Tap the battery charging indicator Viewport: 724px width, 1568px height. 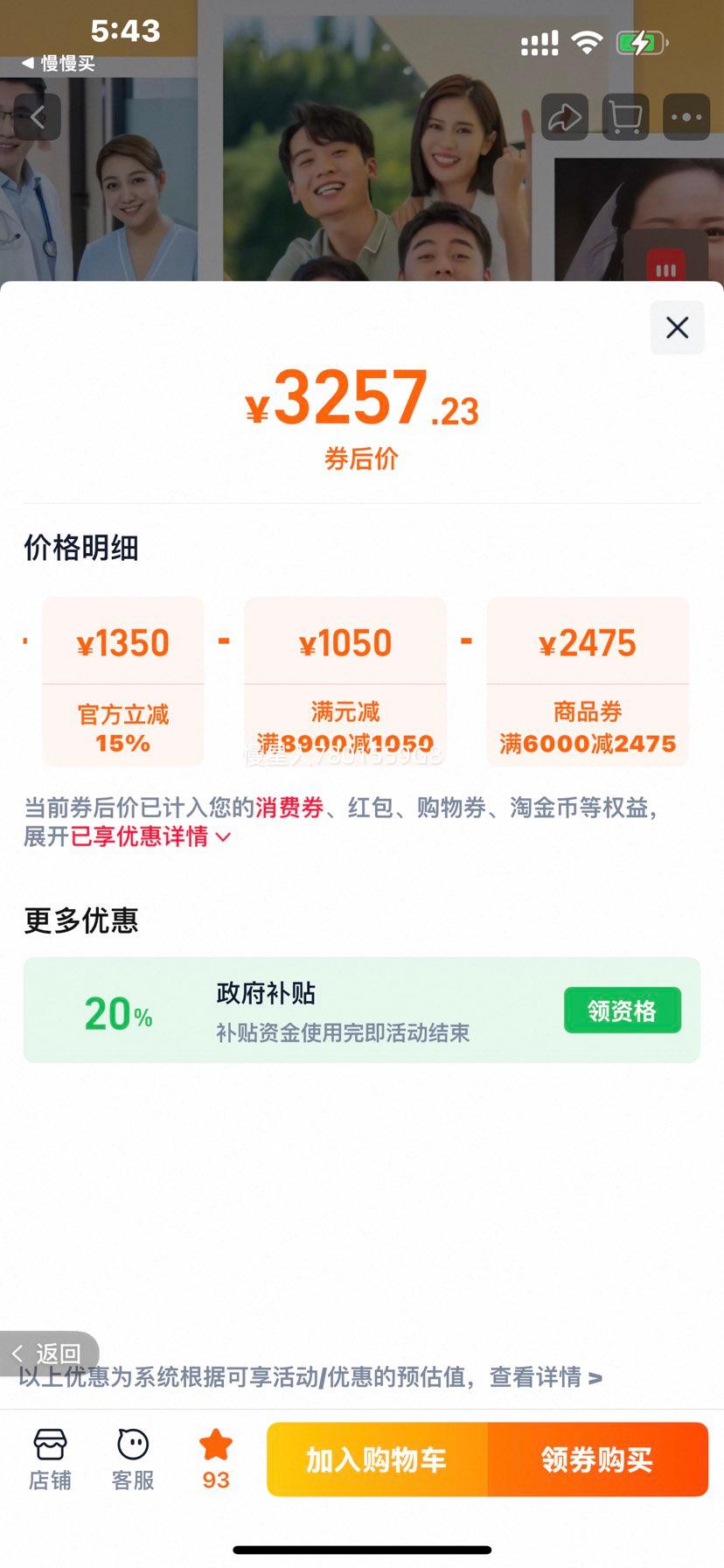tap(641, 41)
